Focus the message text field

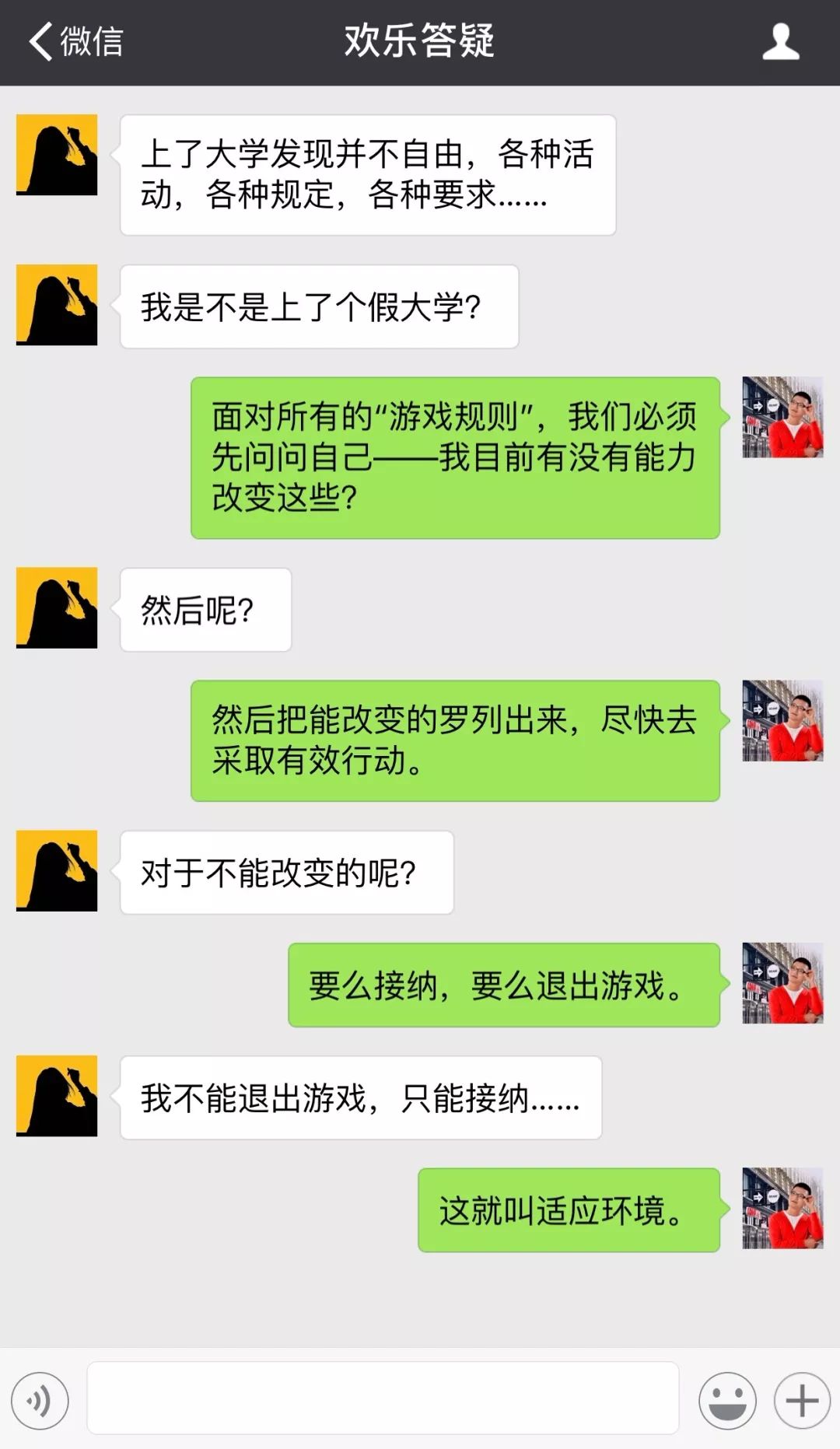tap(383, 1398)
